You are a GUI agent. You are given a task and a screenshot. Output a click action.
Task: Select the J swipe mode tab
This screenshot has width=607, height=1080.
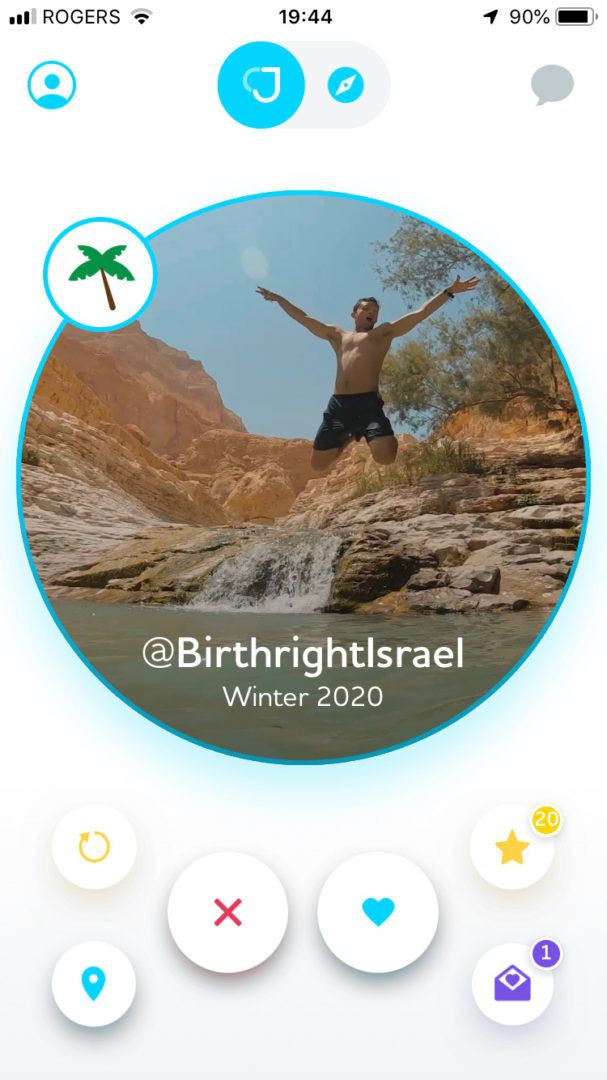pyautogui.click(x=261, y=85)
